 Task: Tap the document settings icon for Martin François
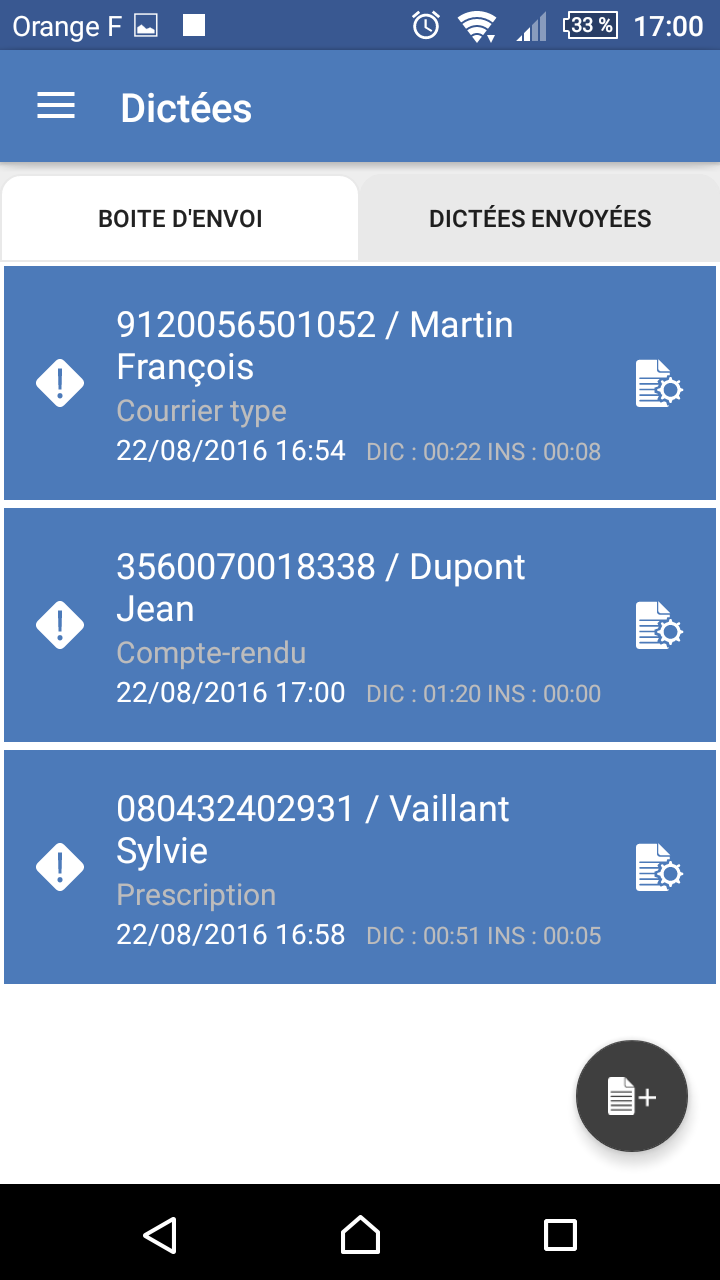point(659,384)
